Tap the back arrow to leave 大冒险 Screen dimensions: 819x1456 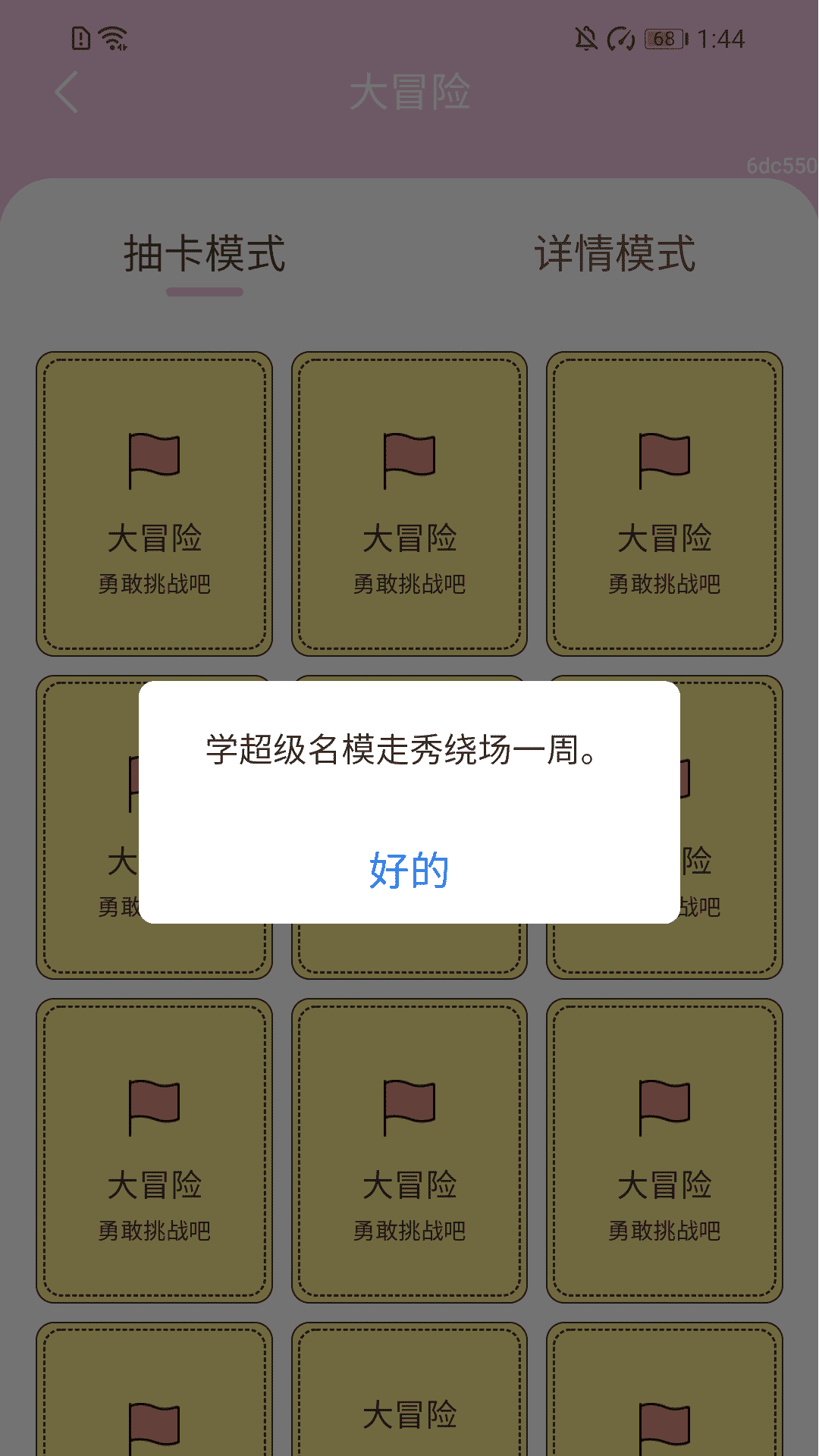67,92
